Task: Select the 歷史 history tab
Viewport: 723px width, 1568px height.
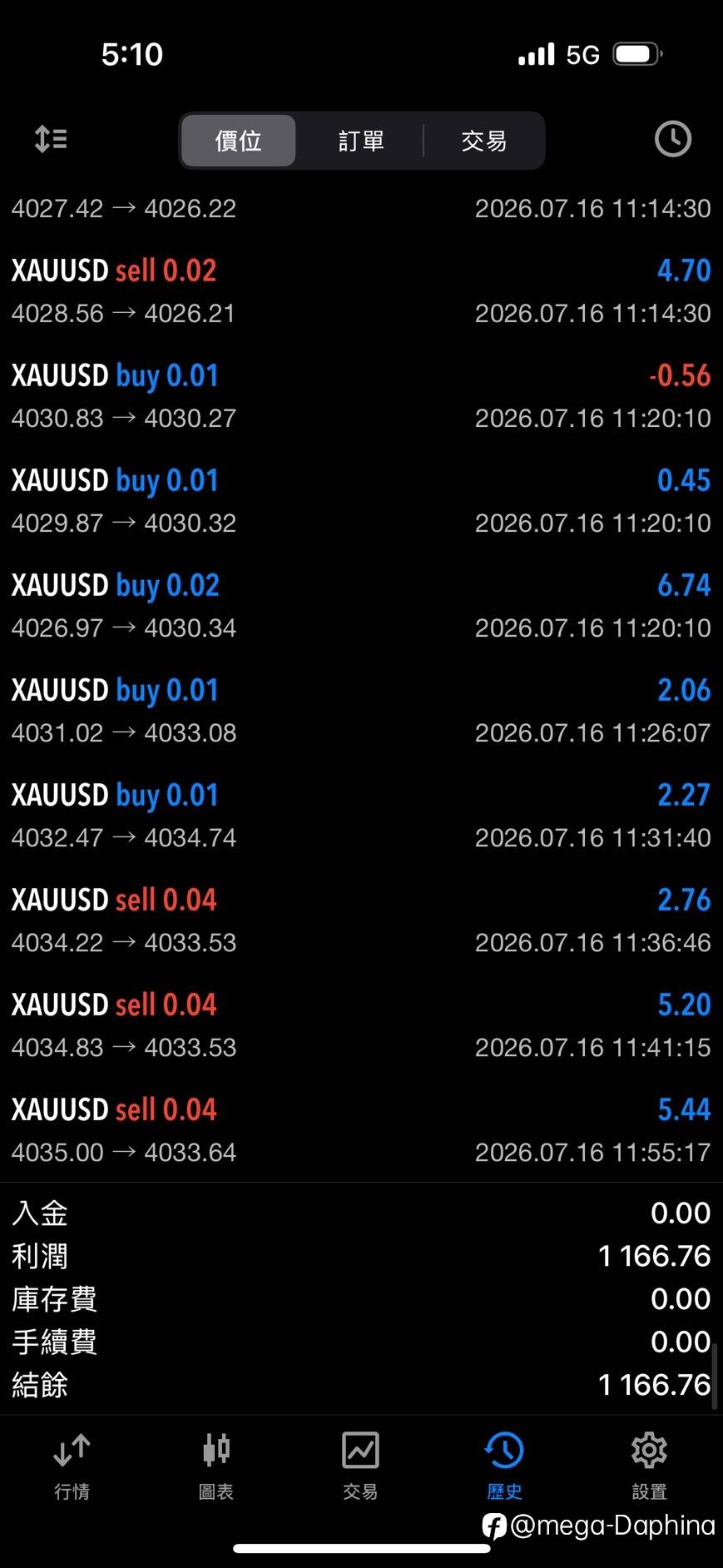Action: (505, 1466)
